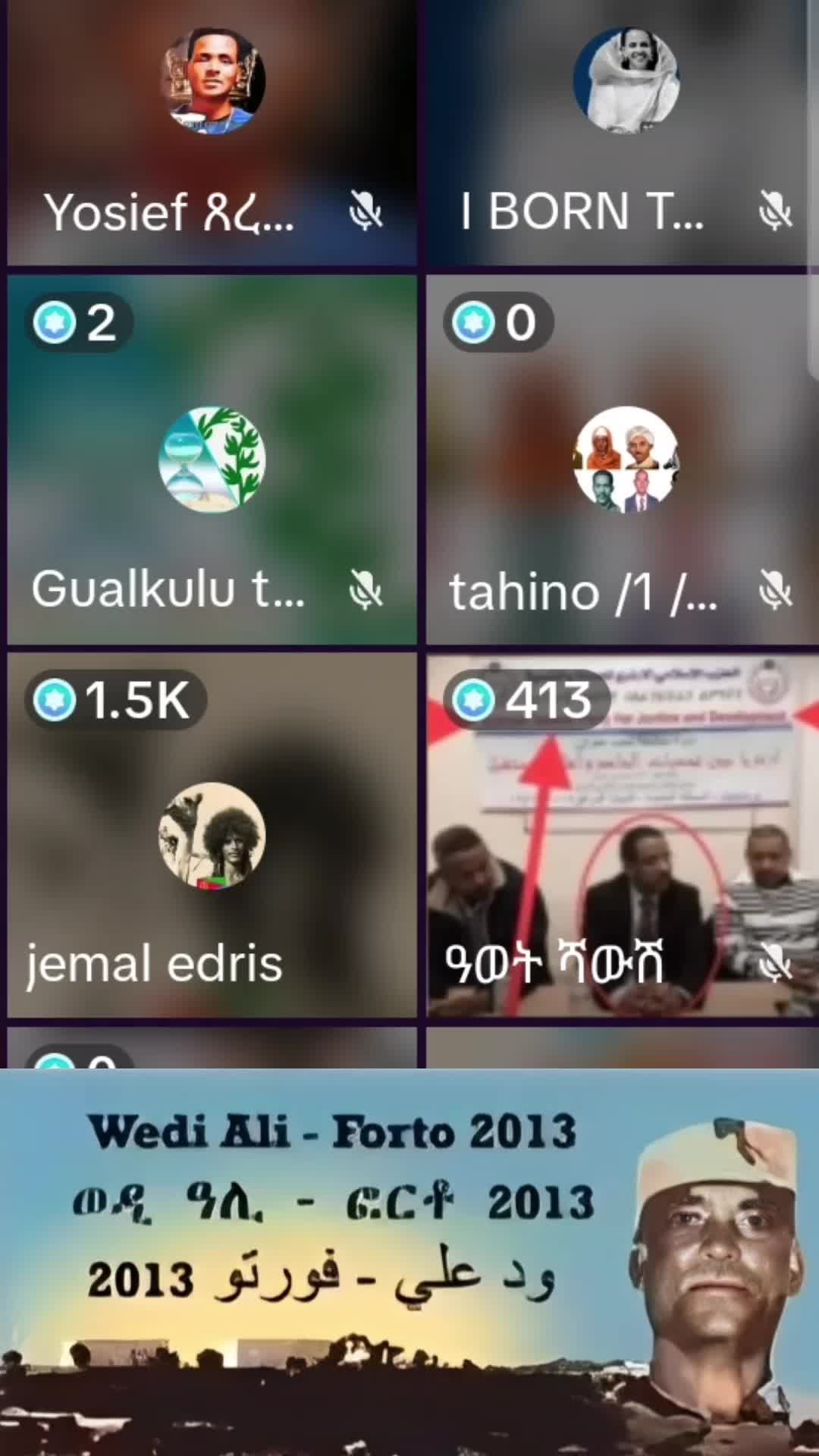Open Yosief's participant tile
Screen dimensions: 819x1456
212,133
